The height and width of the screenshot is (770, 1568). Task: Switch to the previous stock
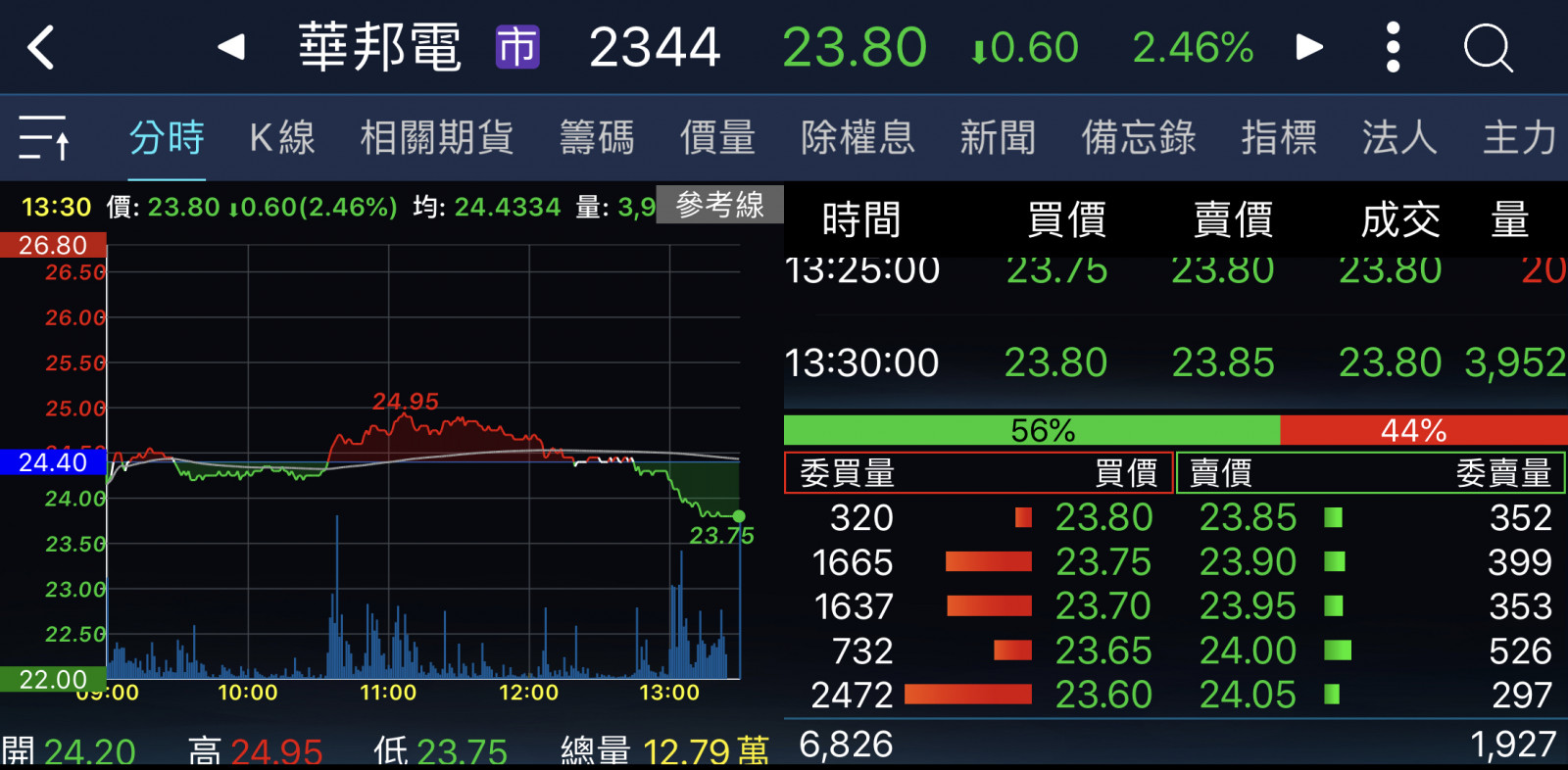point(231,47)
